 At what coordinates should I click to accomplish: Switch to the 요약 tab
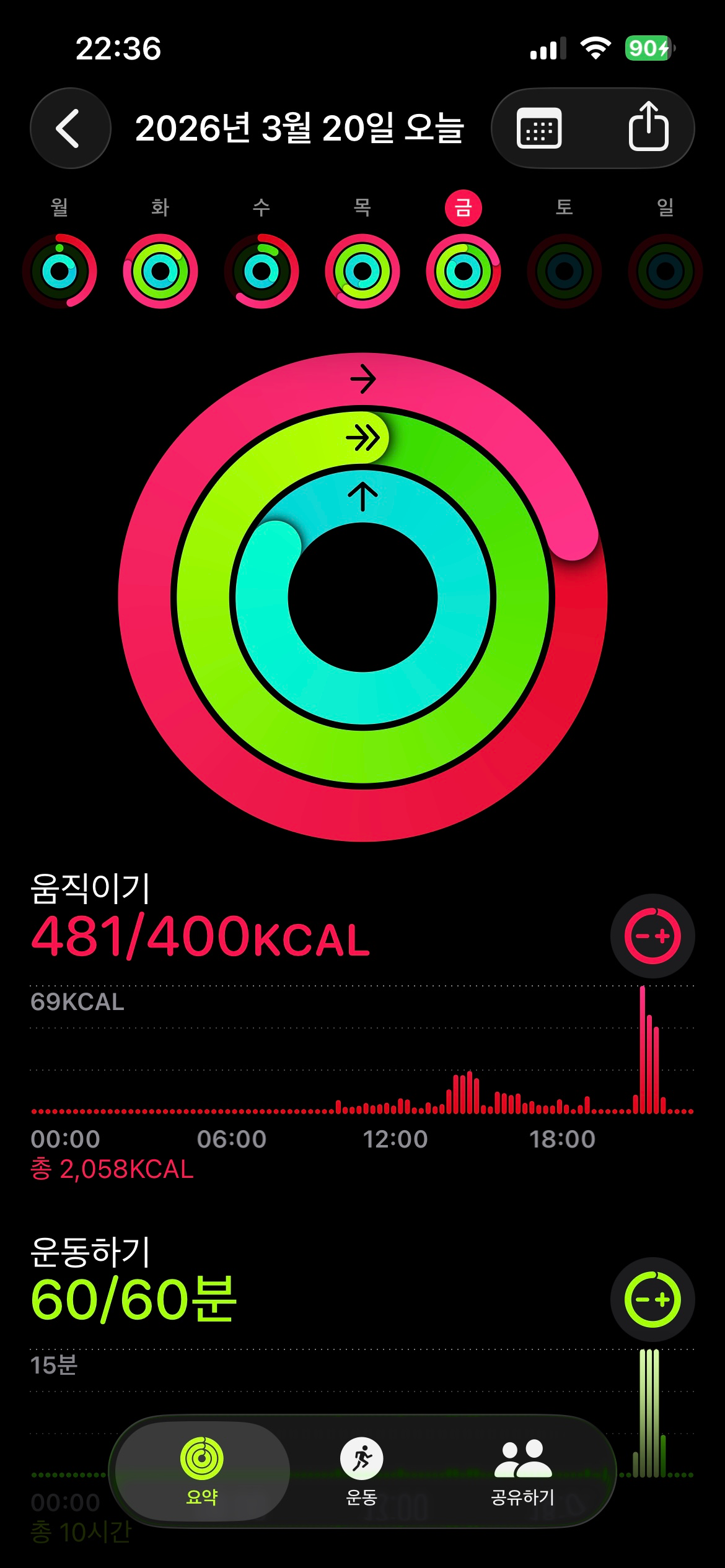202,1470
